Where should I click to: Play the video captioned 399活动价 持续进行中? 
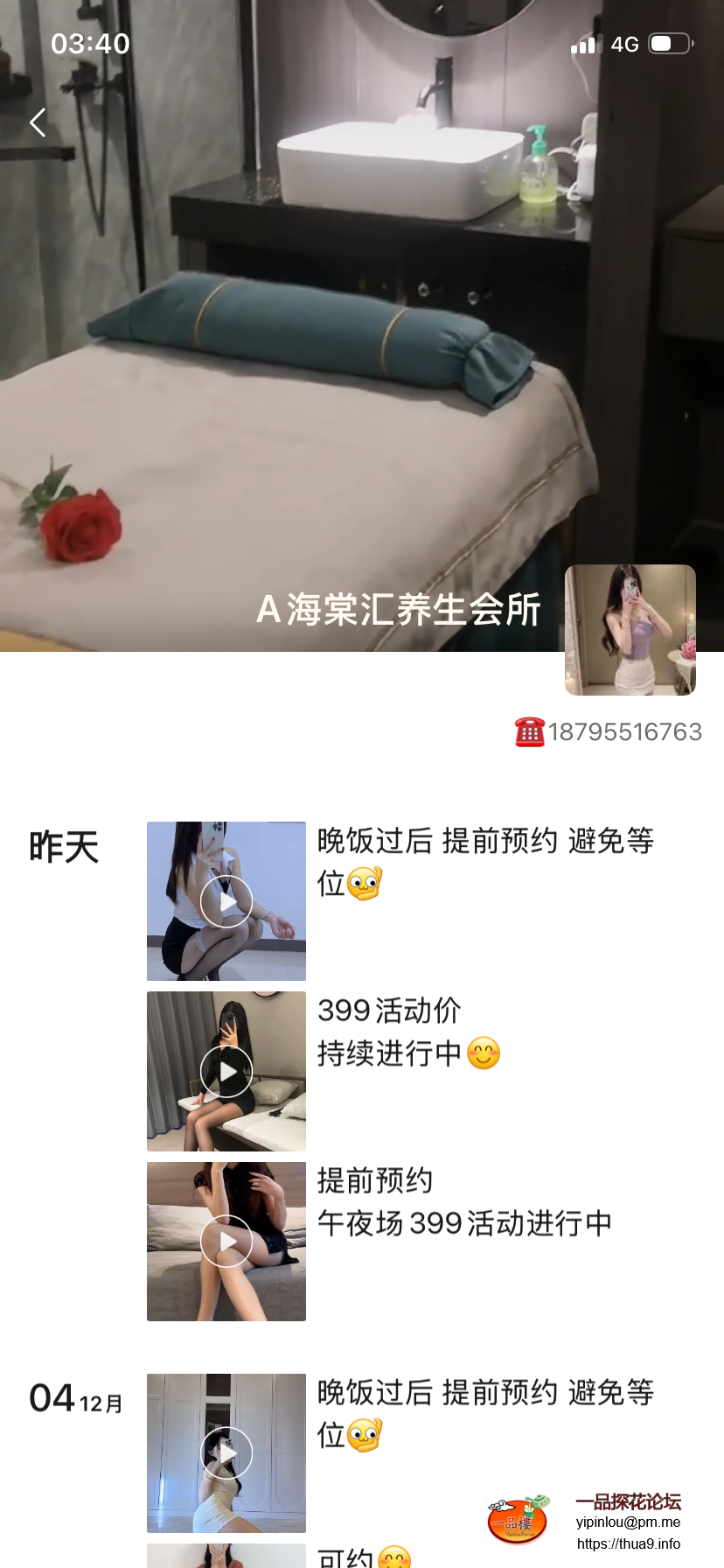click(226, 1071)
